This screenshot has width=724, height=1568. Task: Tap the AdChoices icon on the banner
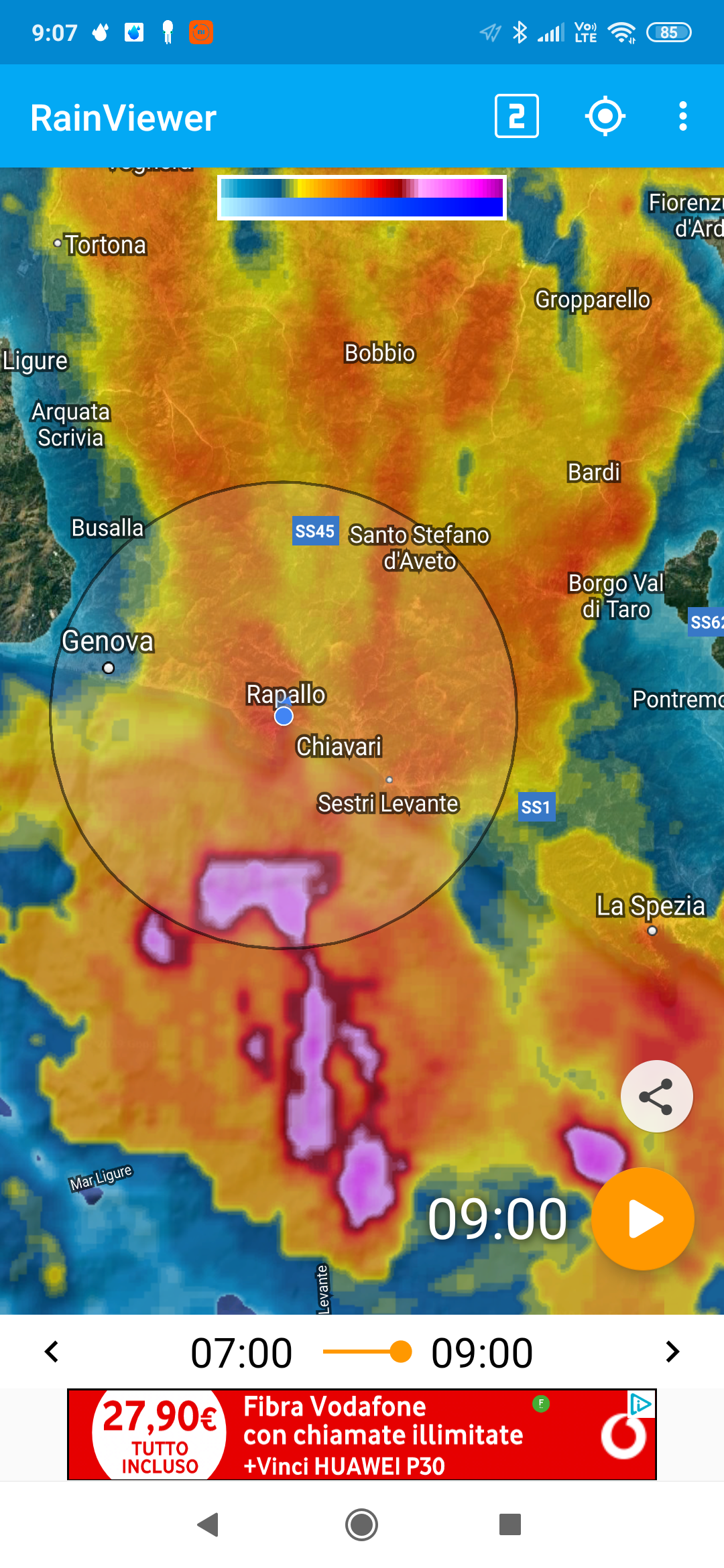click(x=641, y=1403)
